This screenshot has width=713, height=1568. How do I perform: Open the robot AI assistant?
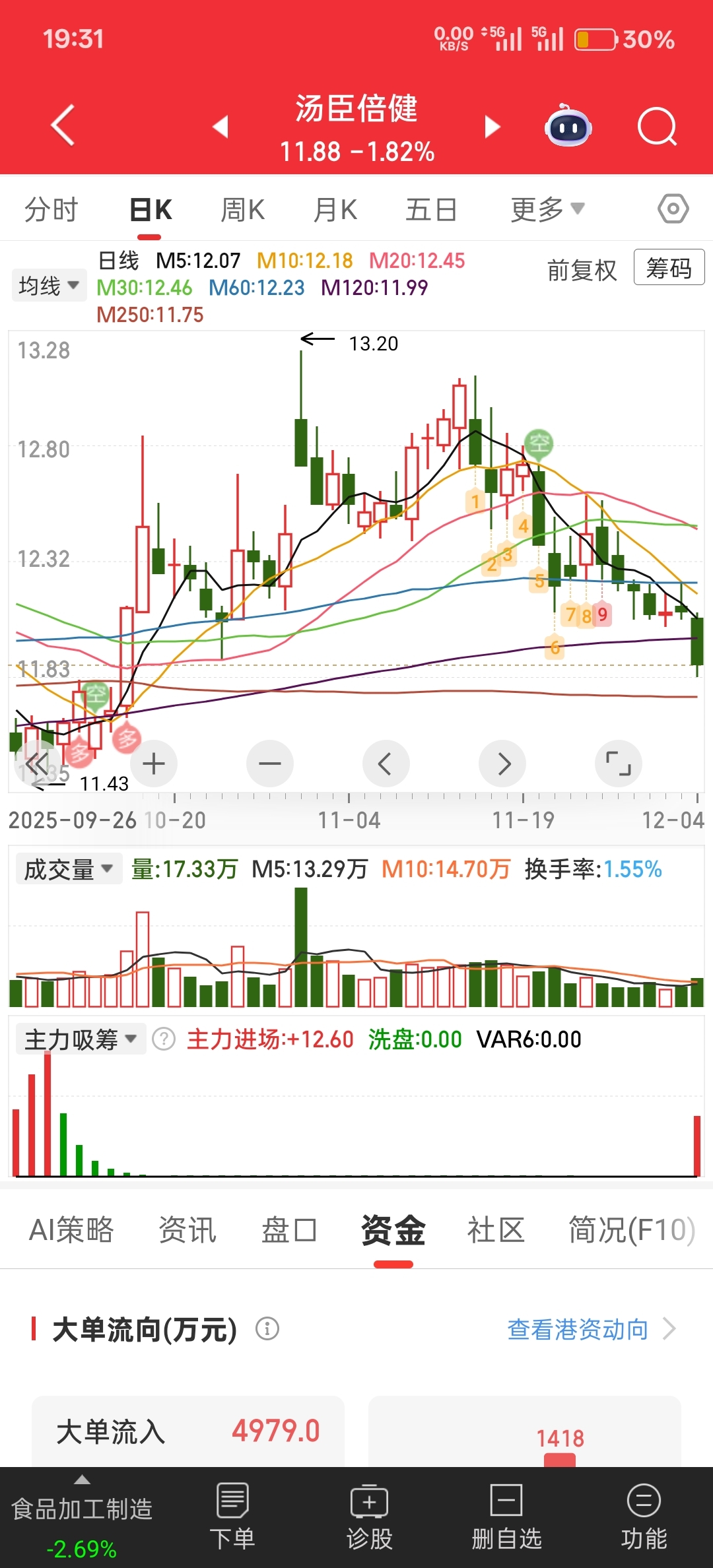tap(568, 125)
